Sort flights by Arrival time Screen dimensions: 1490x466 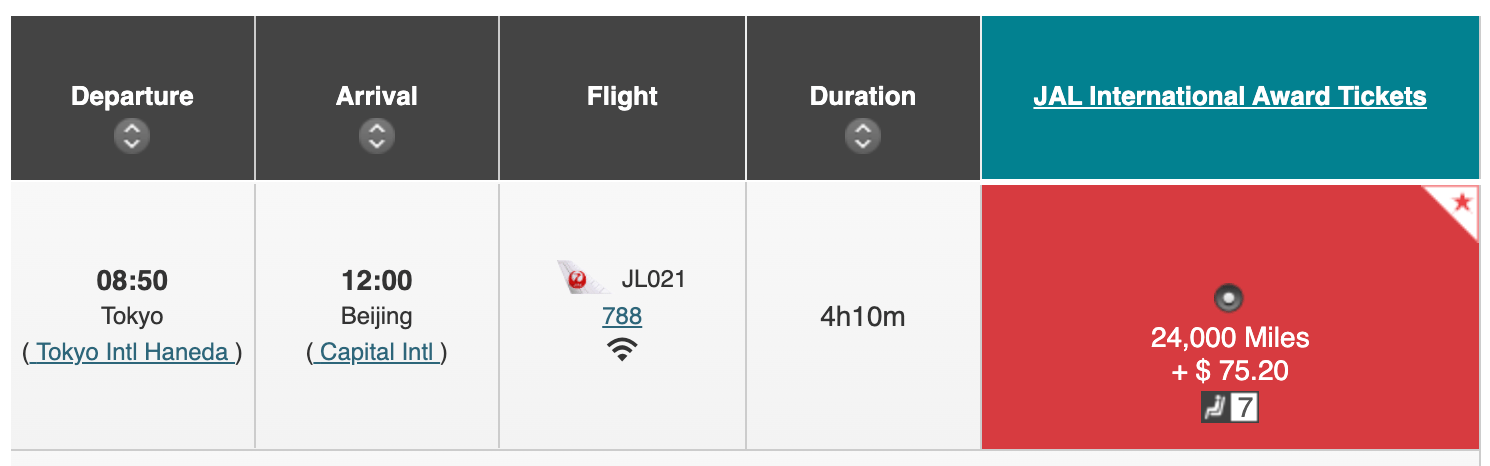[376, 135]
